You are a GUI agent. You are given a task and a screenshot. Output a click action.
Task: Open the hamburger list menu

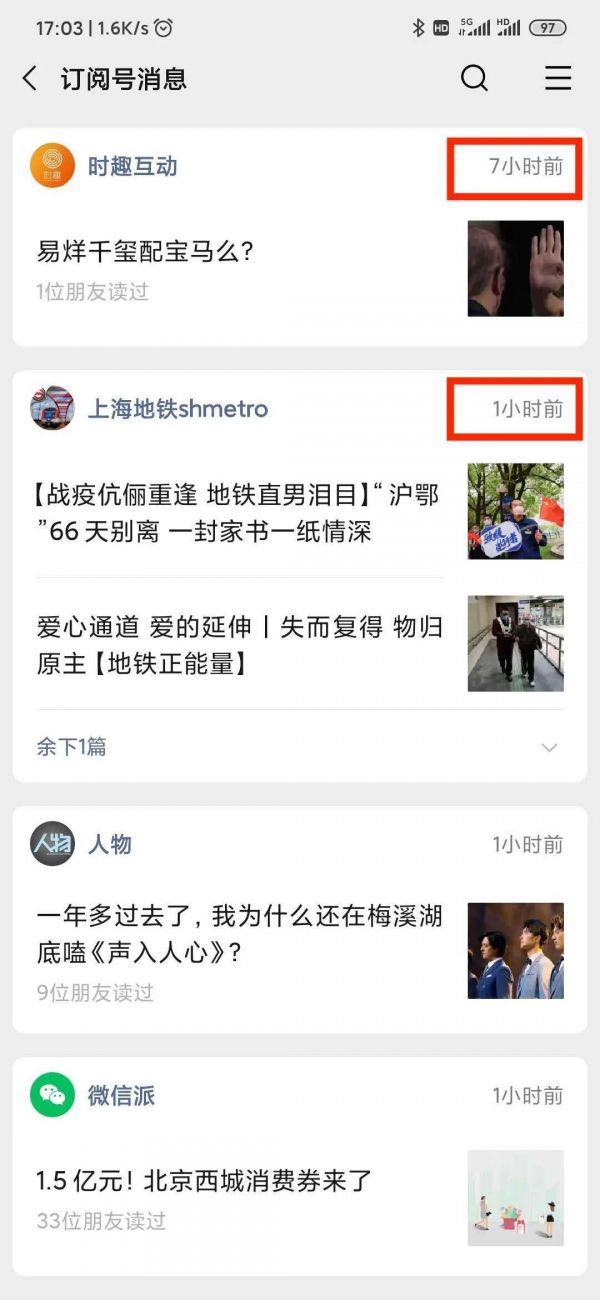[558, 79]
